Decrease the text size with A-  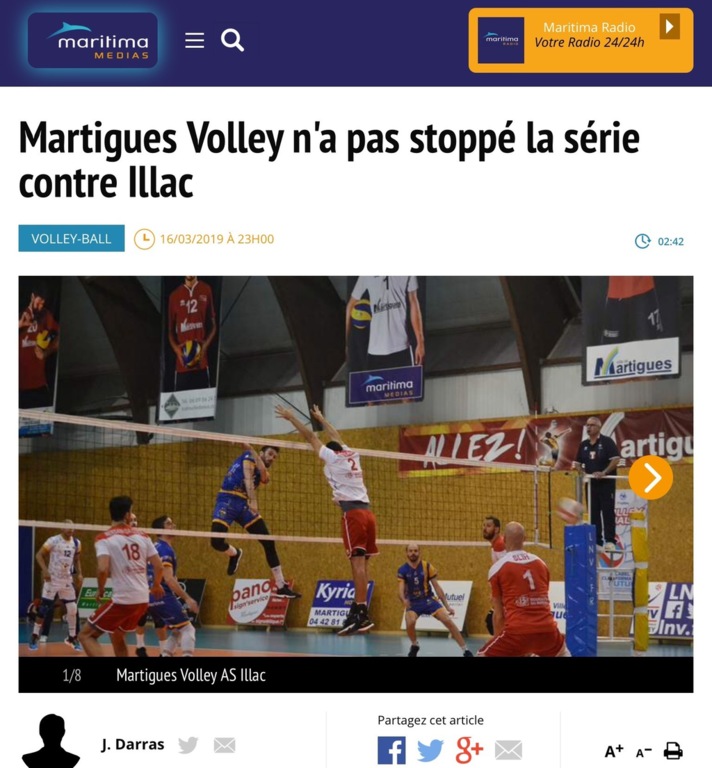tap(644, 752)
